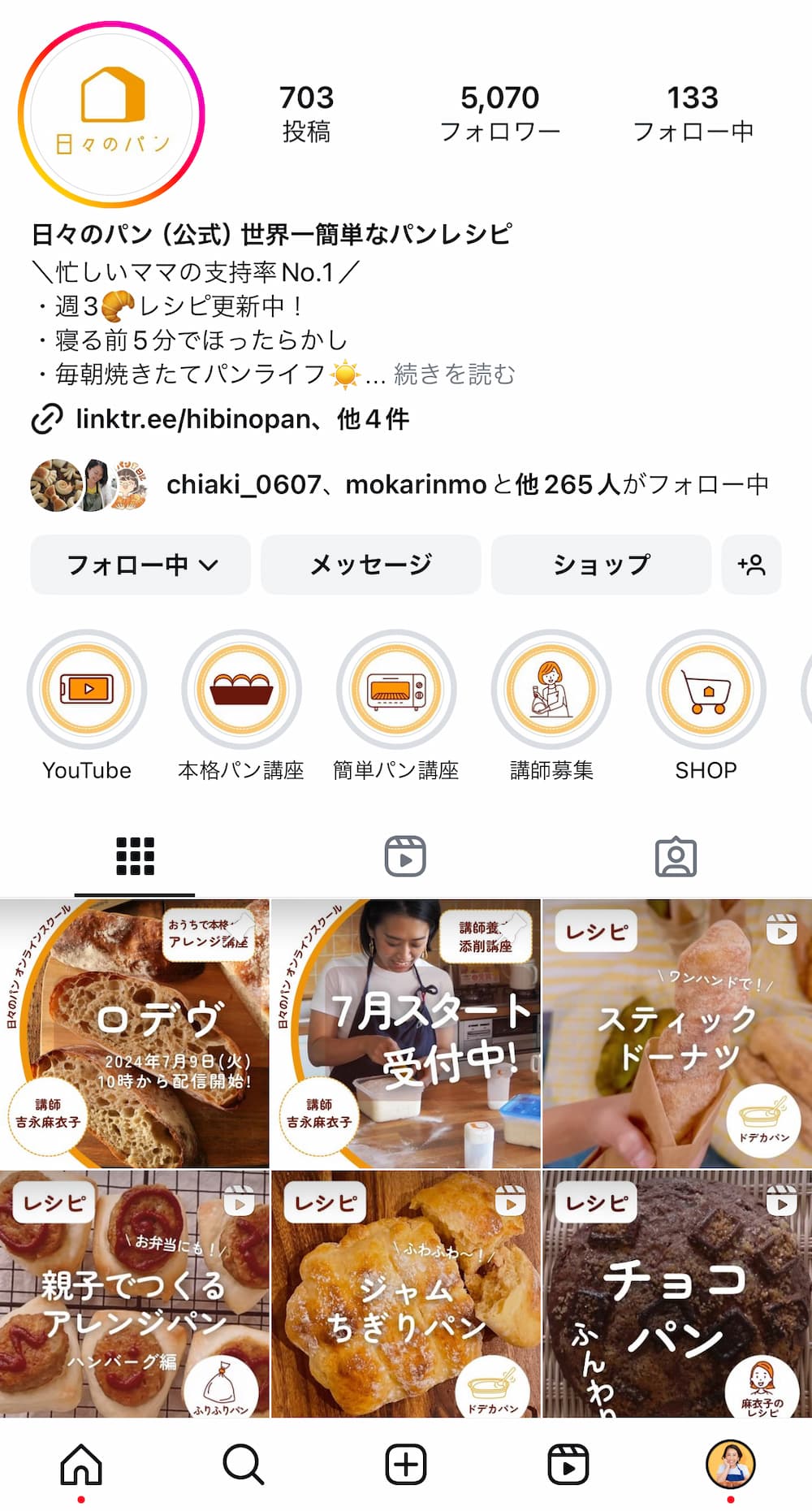
Task: Open the YouTube story highlight
Action: pyautogui.click(x=87, y=690)
